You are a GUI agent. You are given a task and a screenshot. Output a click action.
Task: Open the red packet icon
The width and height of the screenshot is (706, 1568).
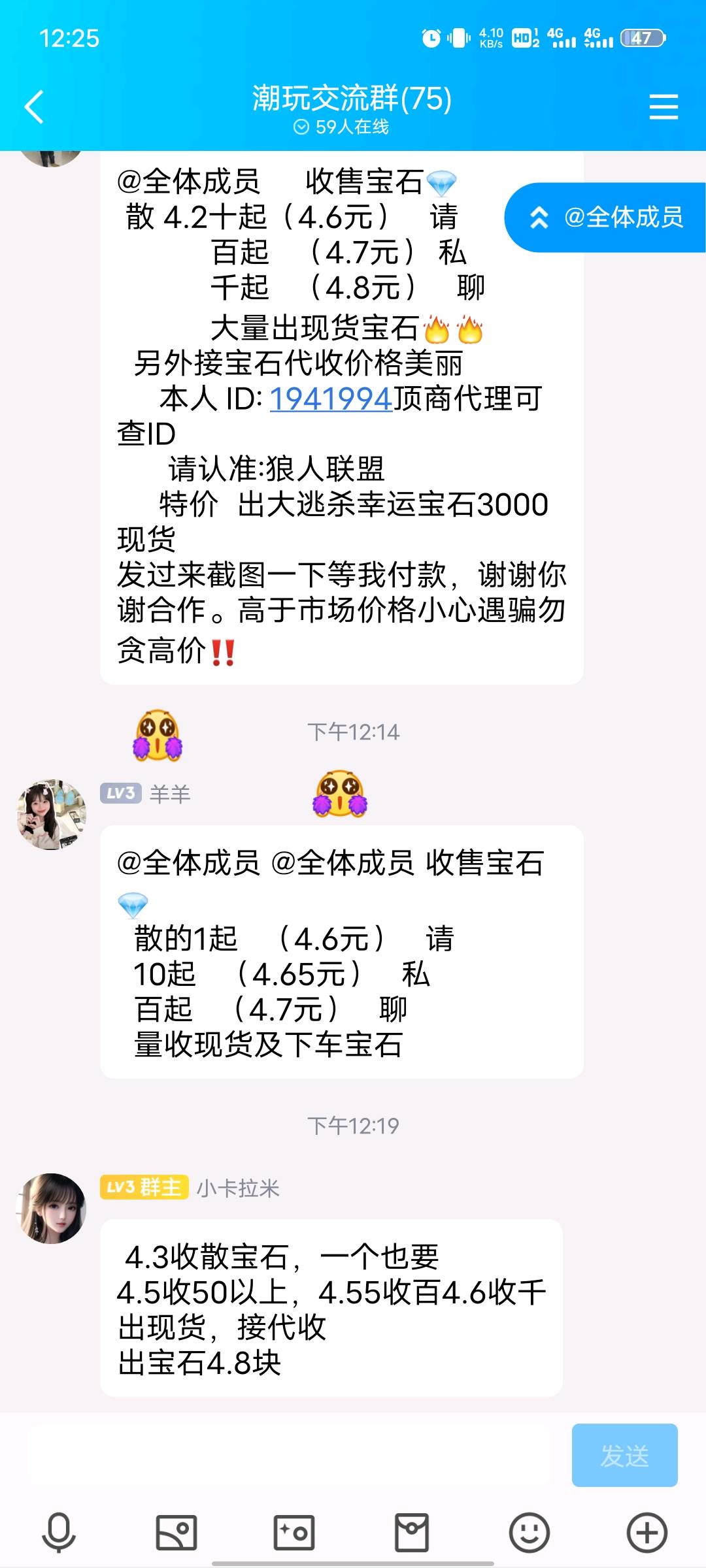pyautogui.click(x=412, y=1532)
